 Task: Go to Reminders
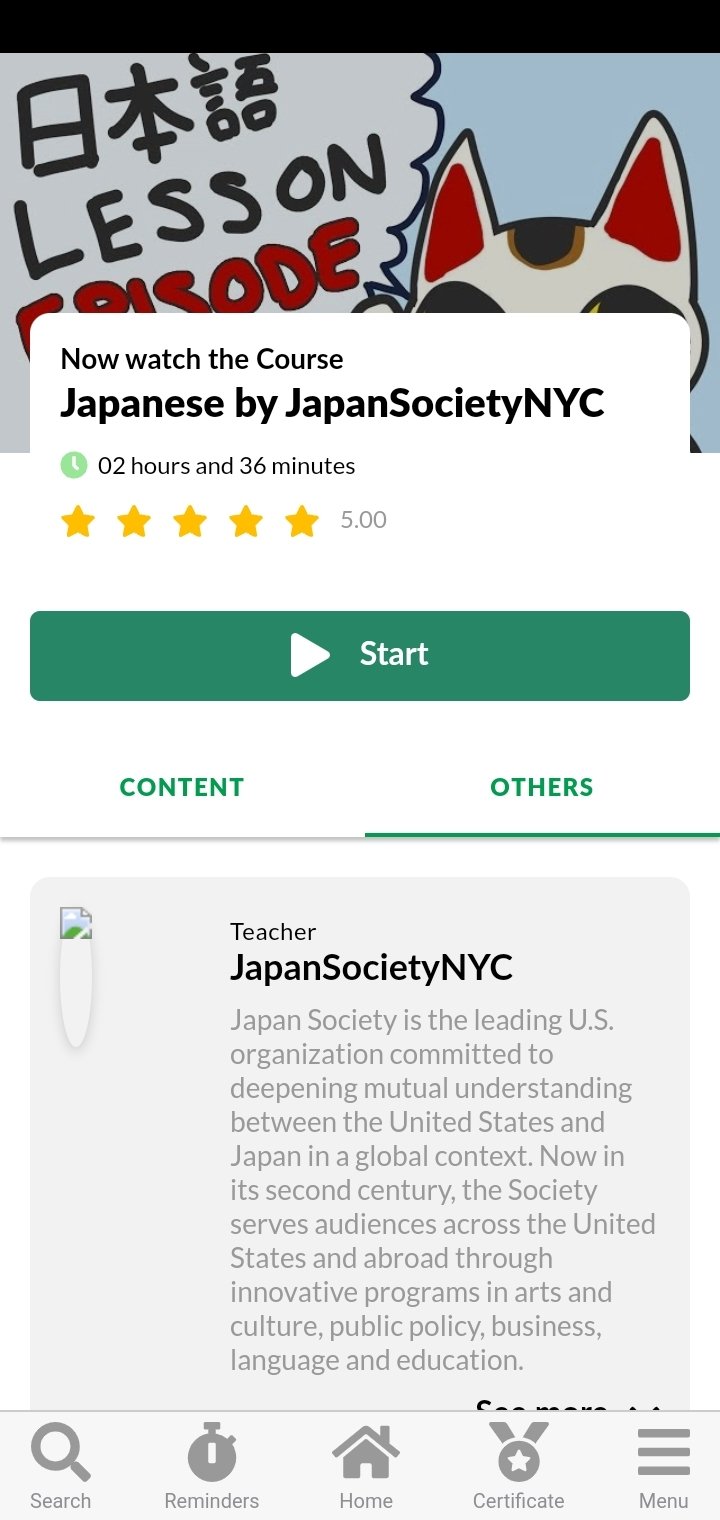click(x=212, y=1466)
